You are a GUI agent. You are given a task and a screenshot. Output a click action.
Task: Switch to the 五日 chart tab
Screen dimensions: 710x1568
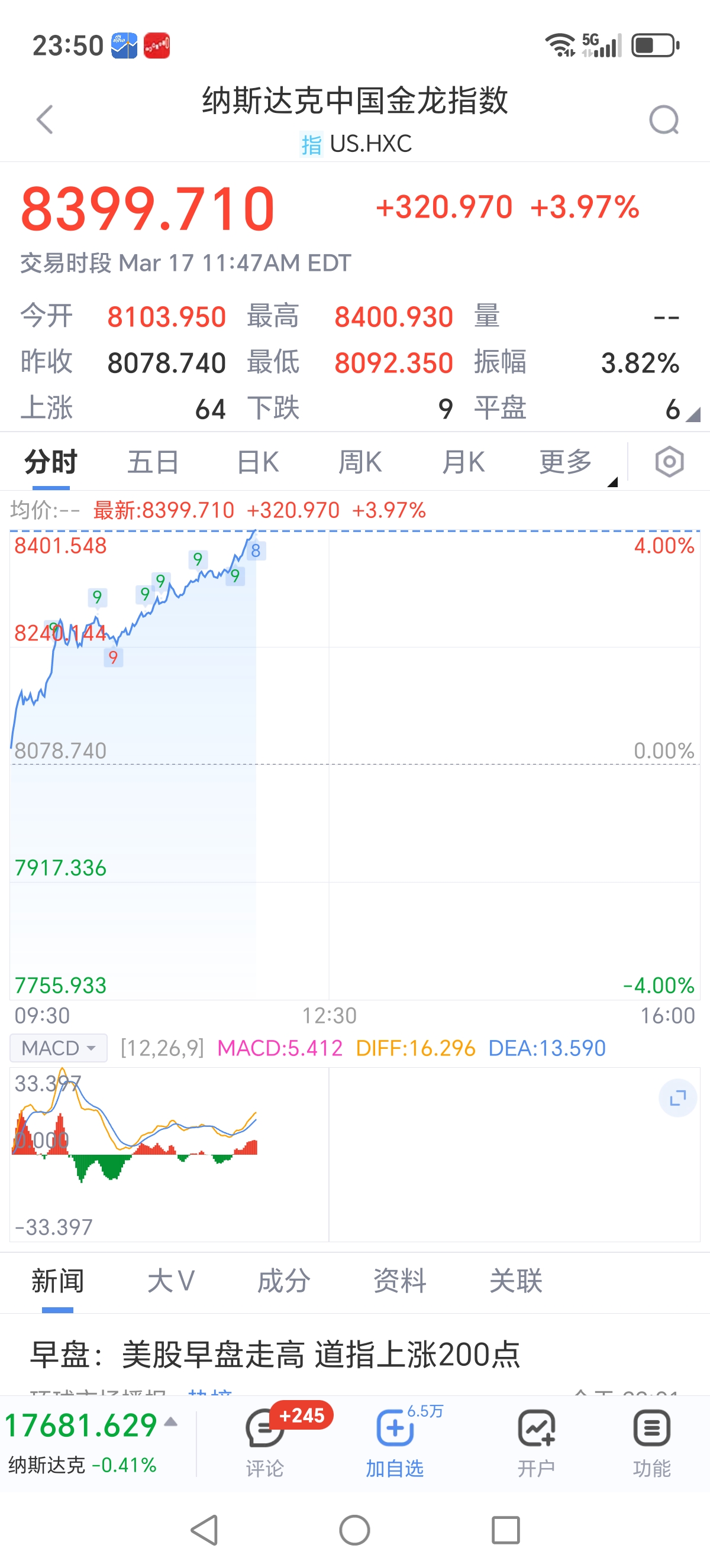pyautogui.click(x=153, y=462)
